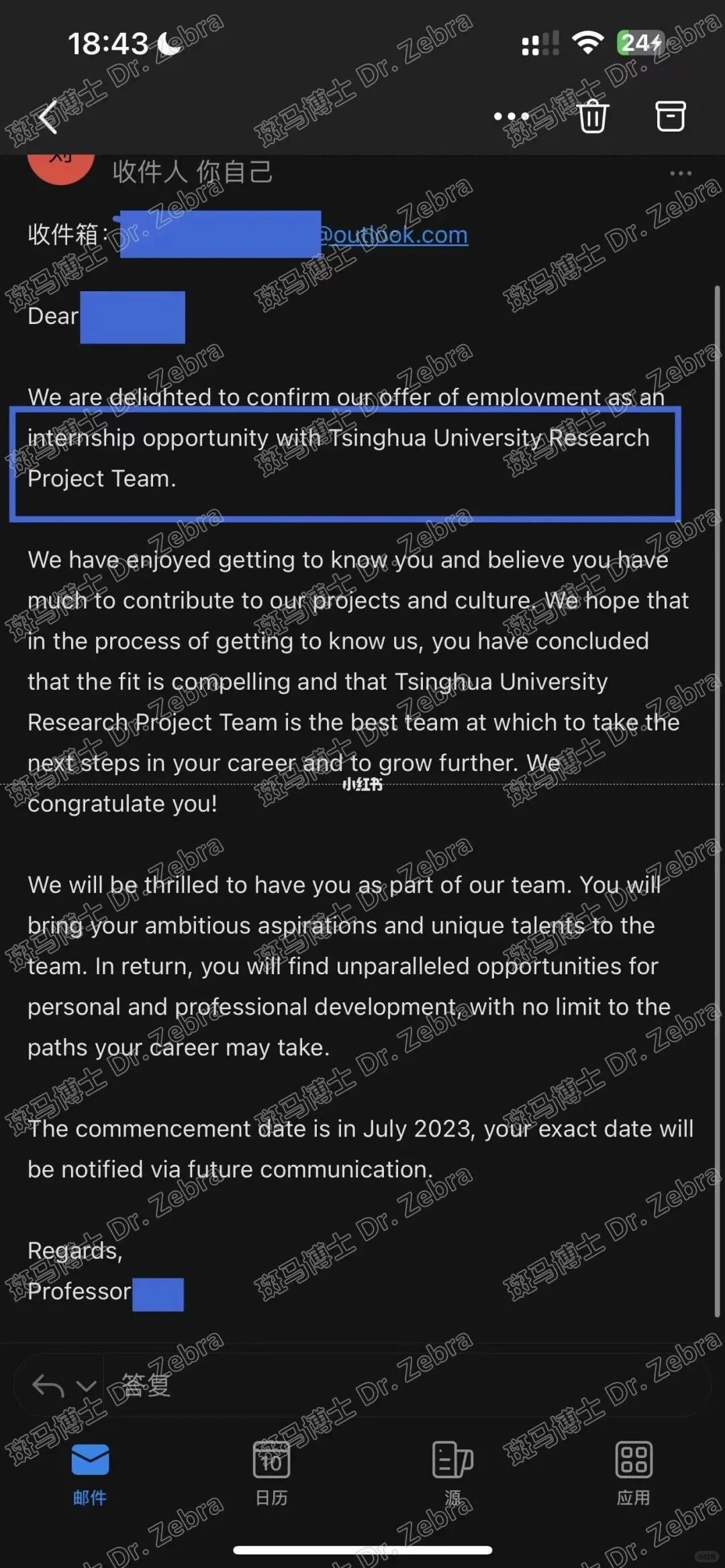Screen dimensions: 725x1568
Task: Expand reply options with the down chevron
Action: [x=86, y=1385]
